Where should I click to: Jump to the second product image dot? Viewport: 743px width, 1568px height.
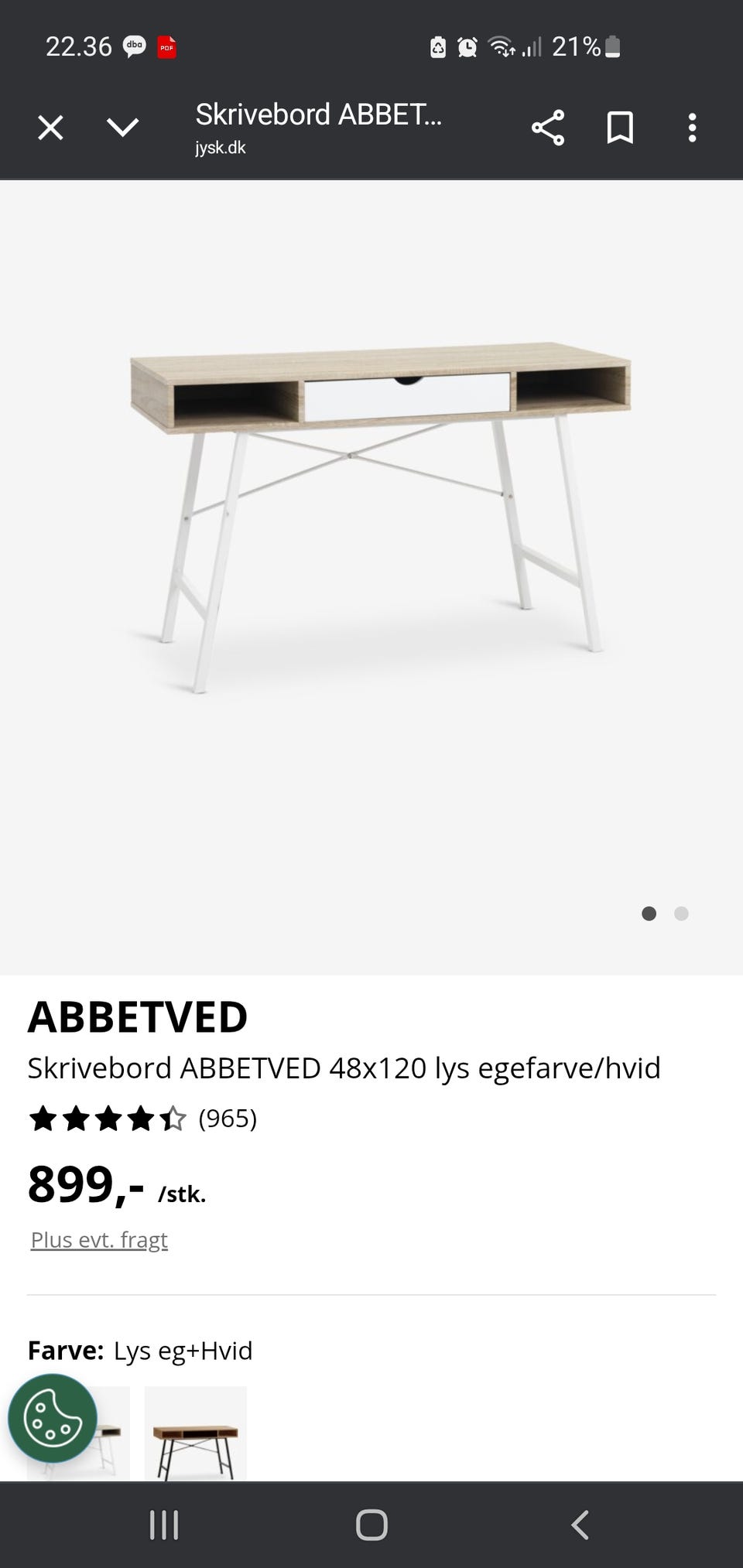coord(681,914)
